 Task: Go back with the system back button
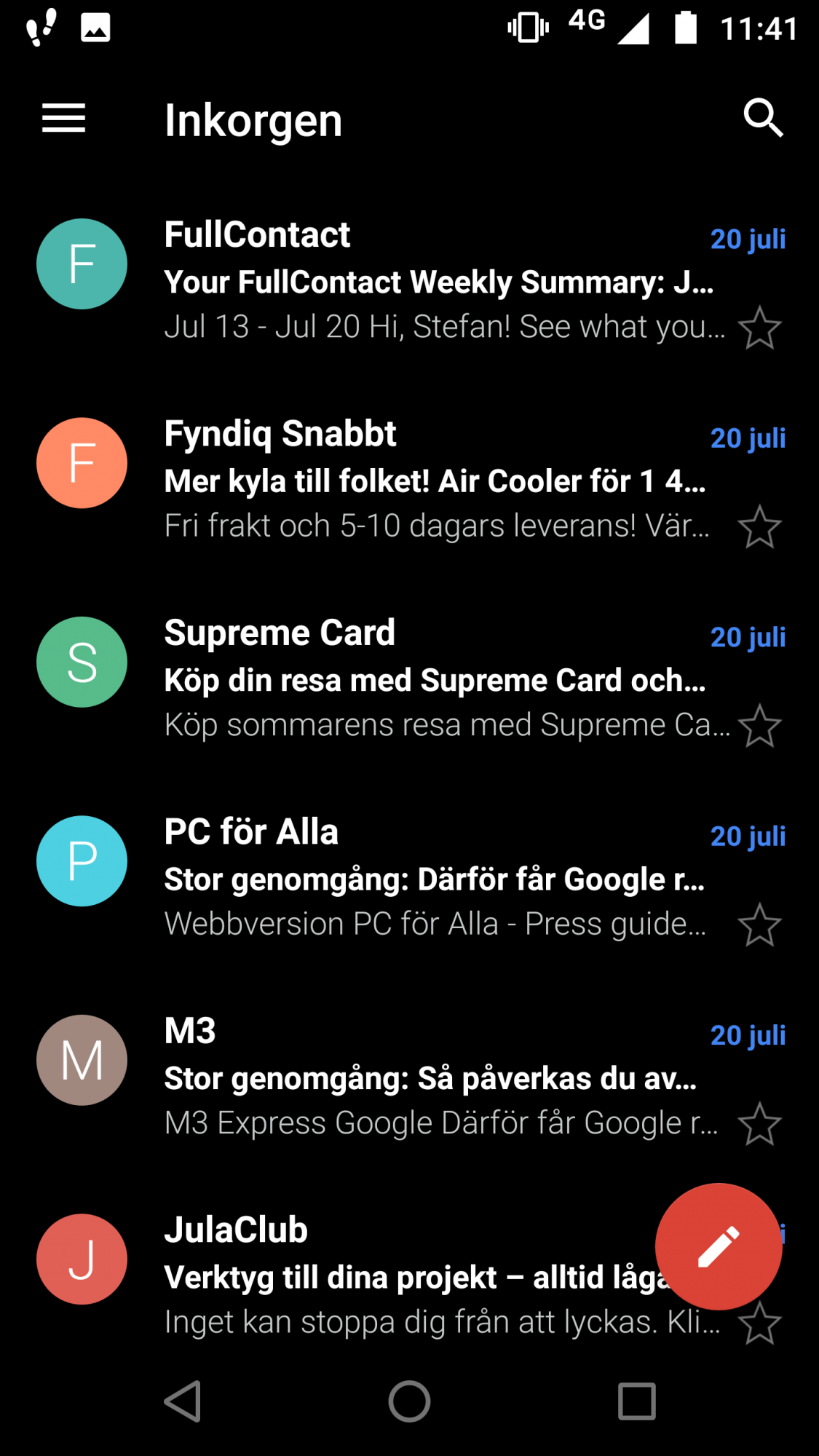pos(183,1401)
